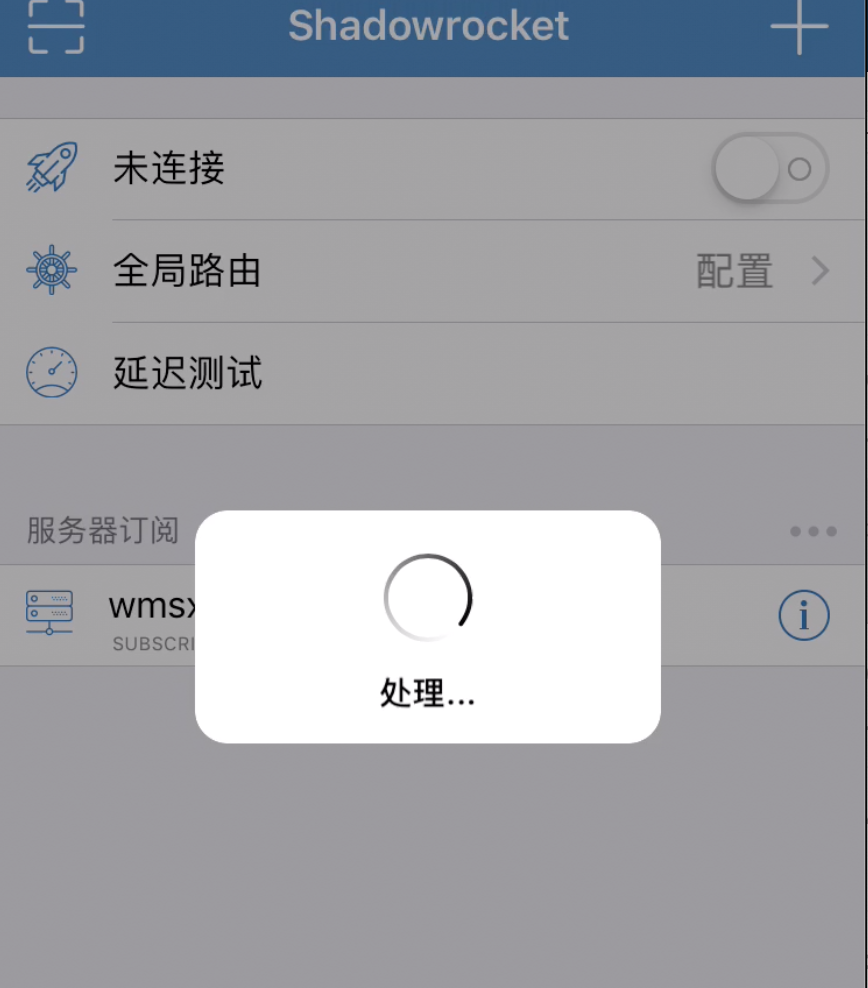
Task: Toggle the 未连接 connection switch
Action: 770,169
